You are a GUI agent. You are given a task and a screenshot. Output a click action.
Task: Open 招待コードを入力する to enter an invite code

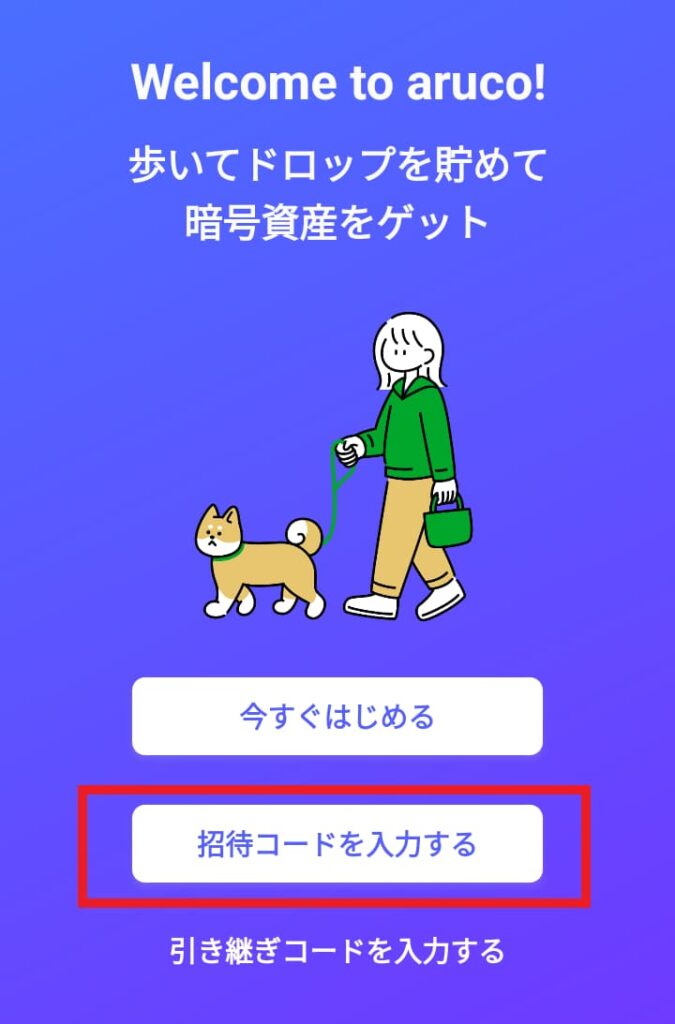pyautogui.click(x=337, y=844)
